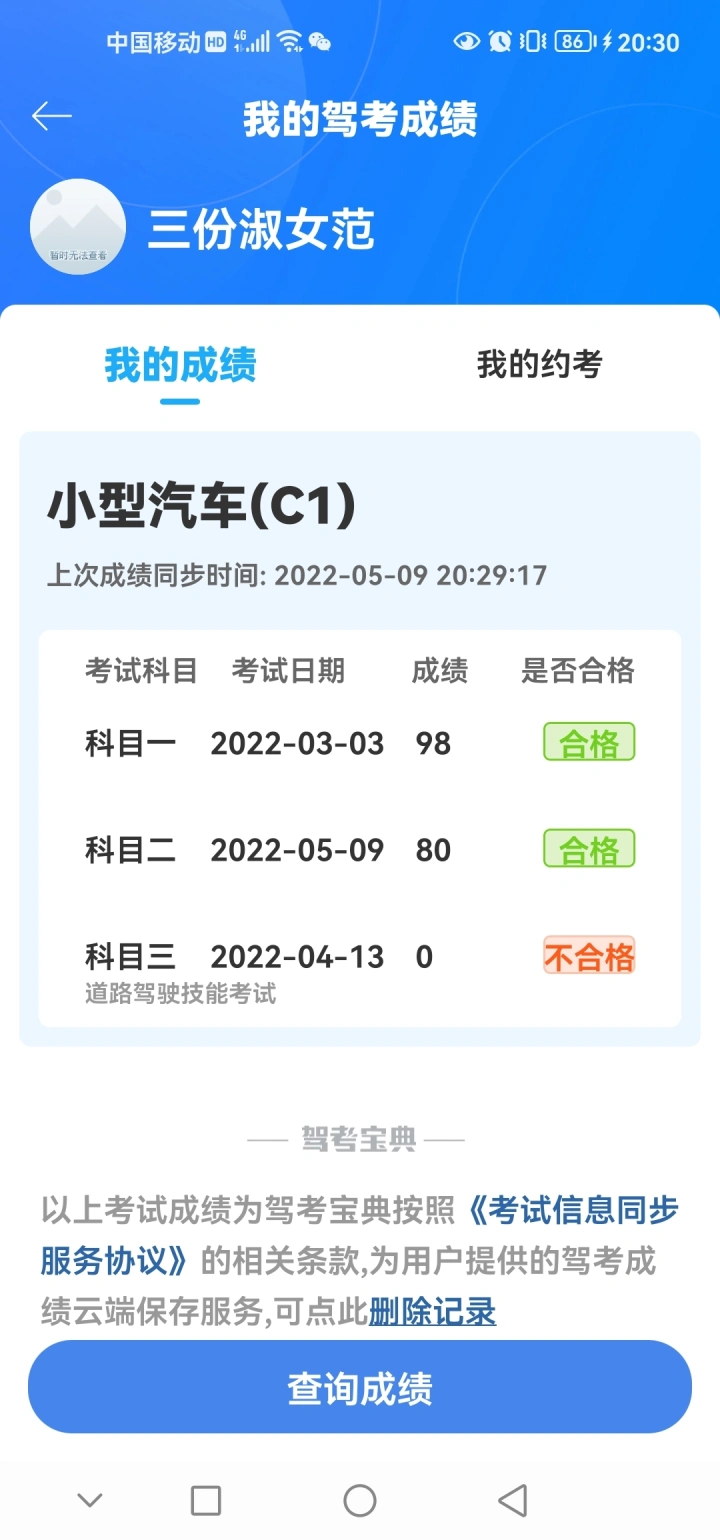Viewport: 720px width, 1540px height.
Task: Select the 我的成绩 tab
Action: pyautogui.click(x=180, y=364)
